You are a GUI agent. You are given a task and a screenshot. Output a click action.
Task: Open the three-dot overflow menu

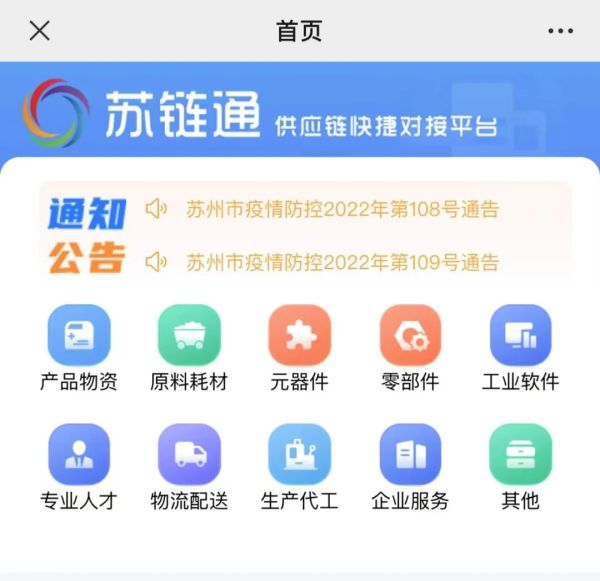coord(560,31)
